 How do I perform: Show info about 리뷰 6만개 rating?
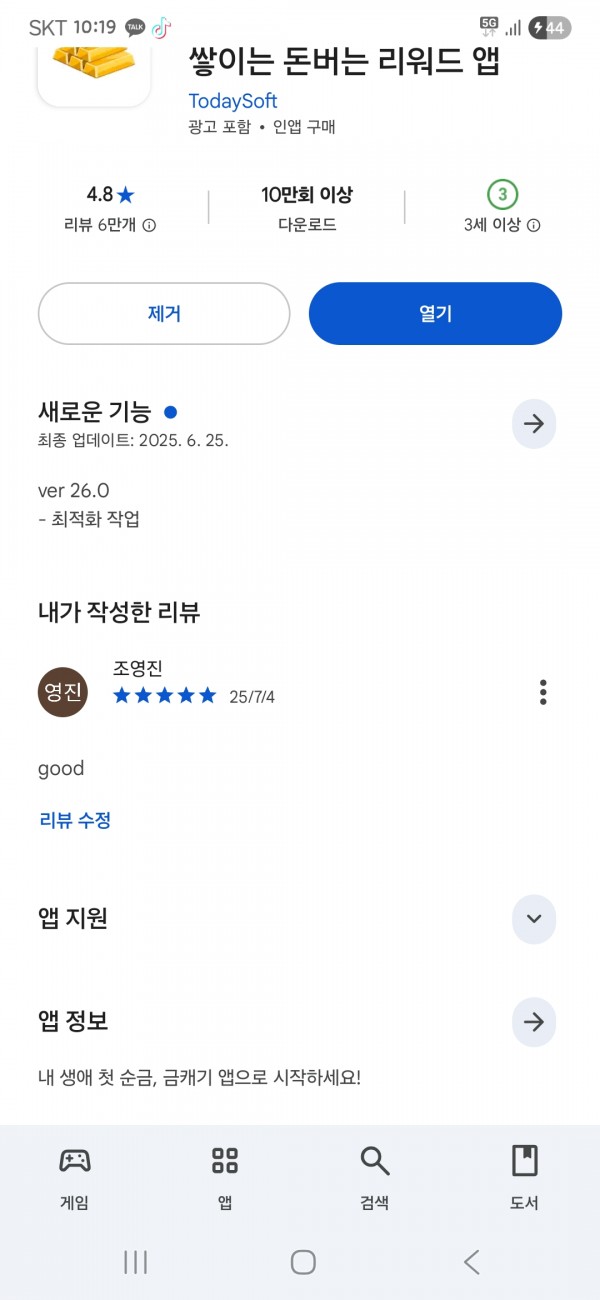click(x=149, y=226)
